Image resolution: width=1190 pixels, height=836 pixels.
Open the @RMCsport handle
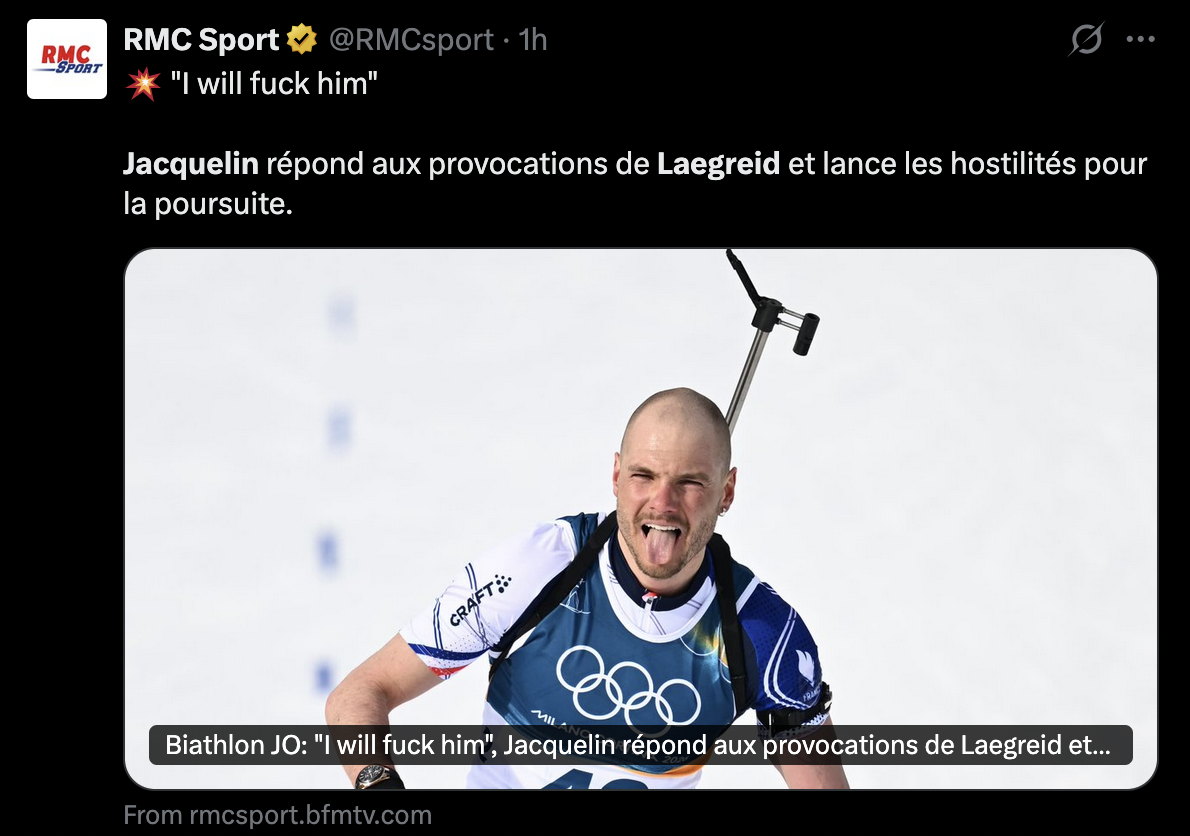coord(410,40)
